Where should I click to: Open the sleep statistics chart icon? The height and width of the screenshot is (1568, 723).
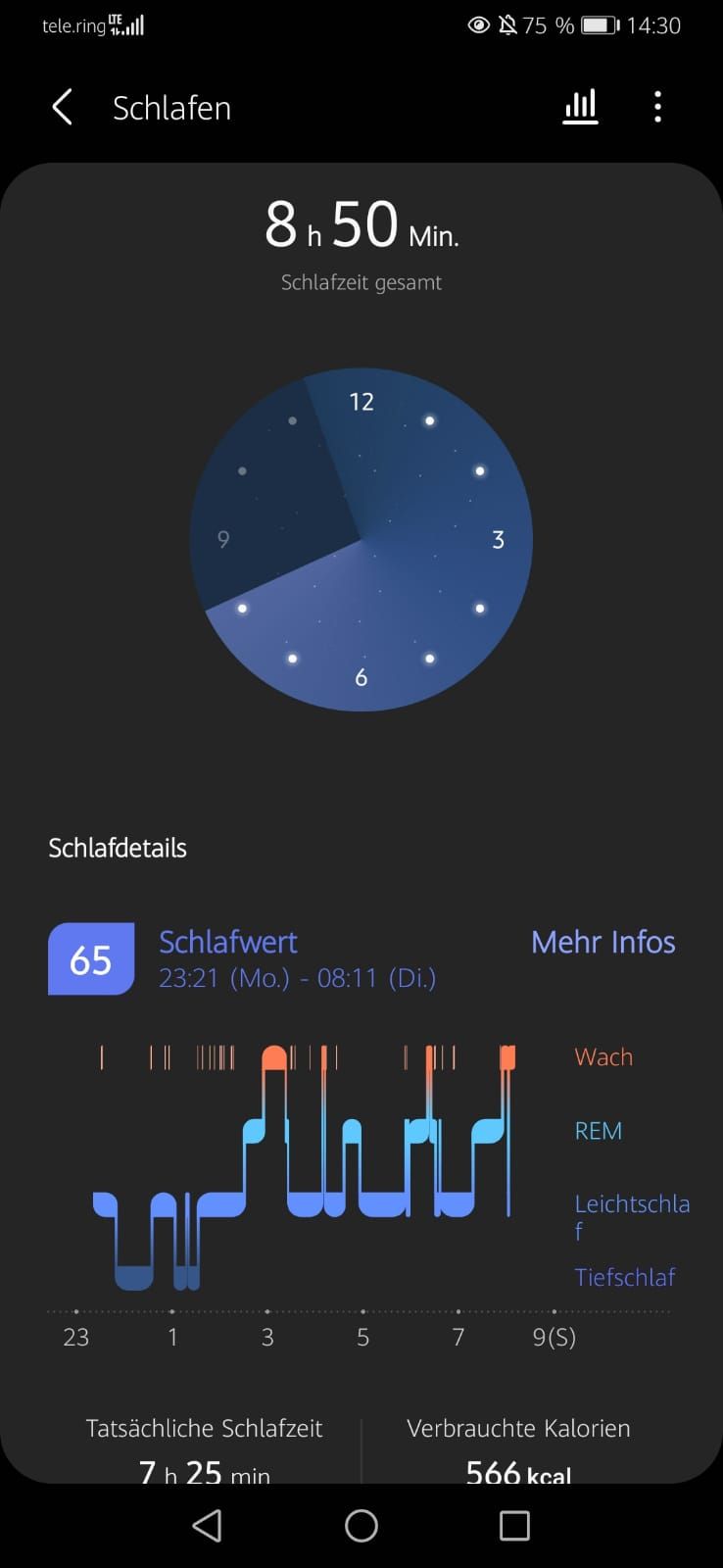[x=580, y=106]
